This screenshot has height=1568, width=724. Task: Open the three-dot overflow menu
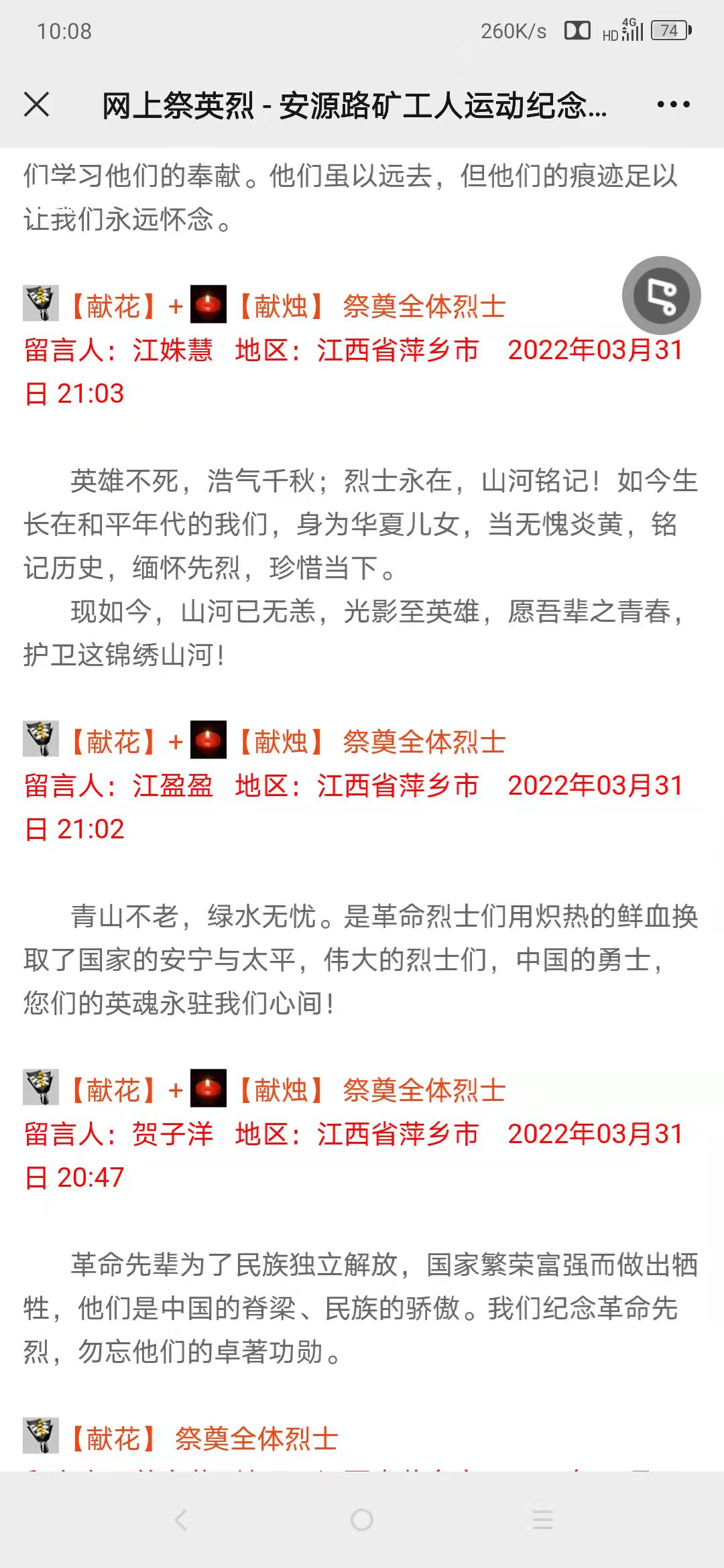click(x=673, y=105)
